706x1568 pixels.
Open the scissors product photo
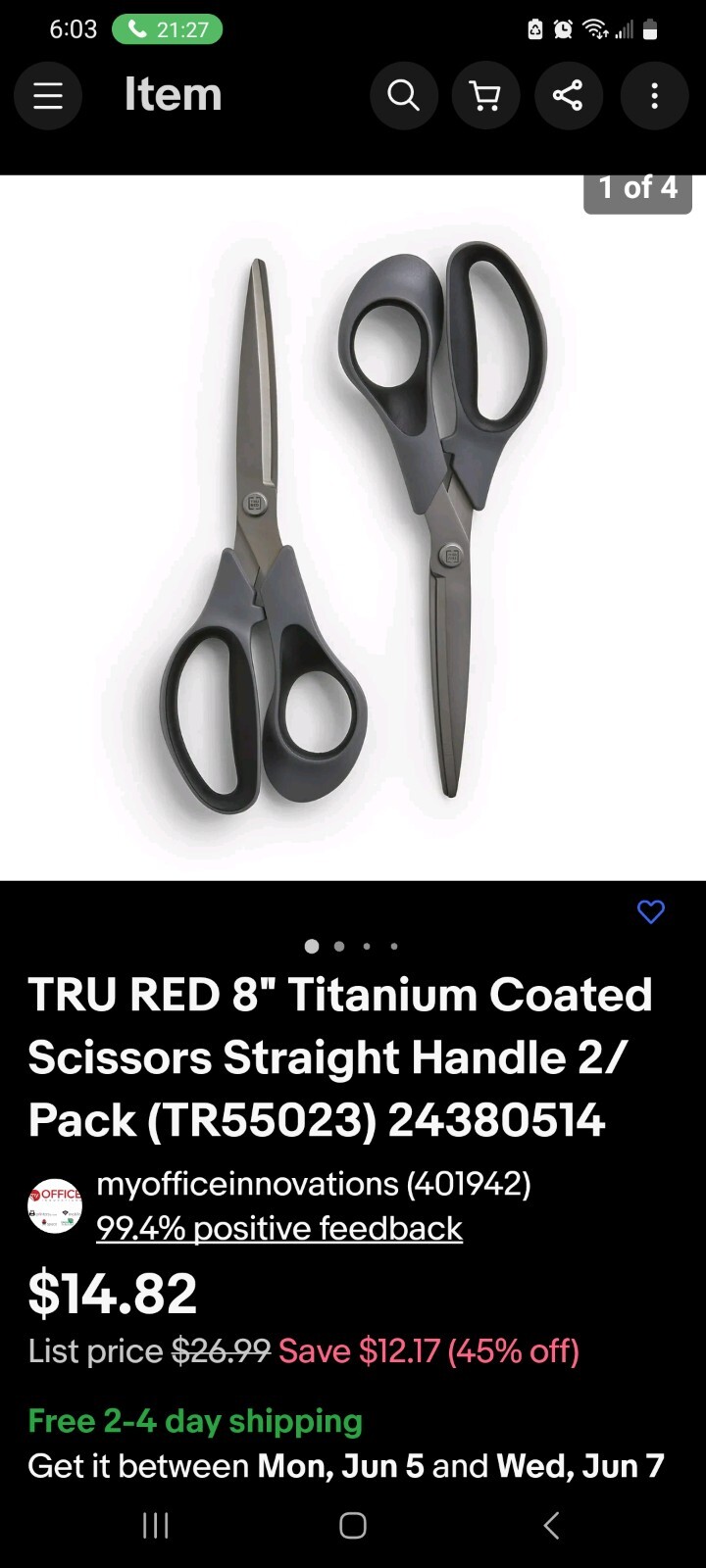[x=353, y=519]
